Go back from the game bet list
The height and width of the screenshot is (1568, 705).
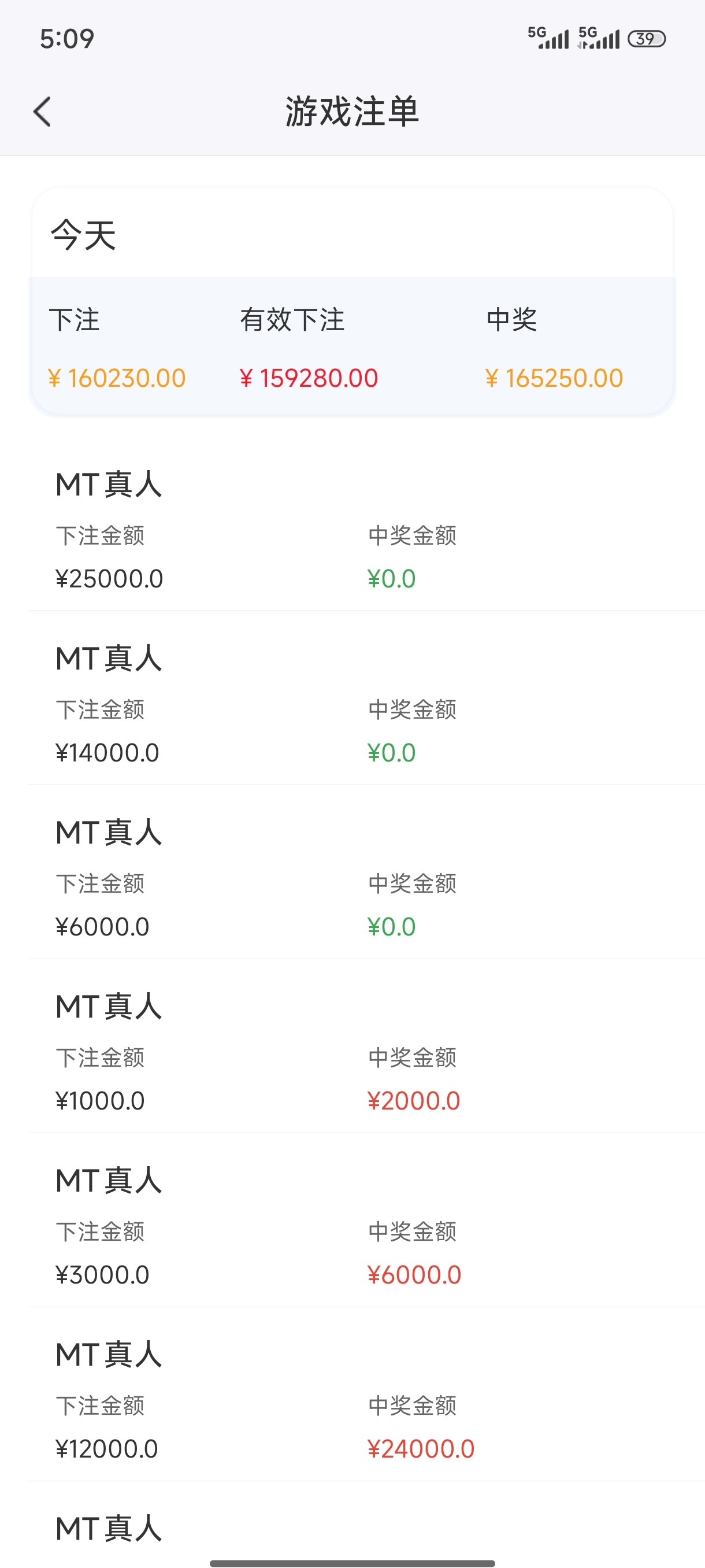[42, 112]
